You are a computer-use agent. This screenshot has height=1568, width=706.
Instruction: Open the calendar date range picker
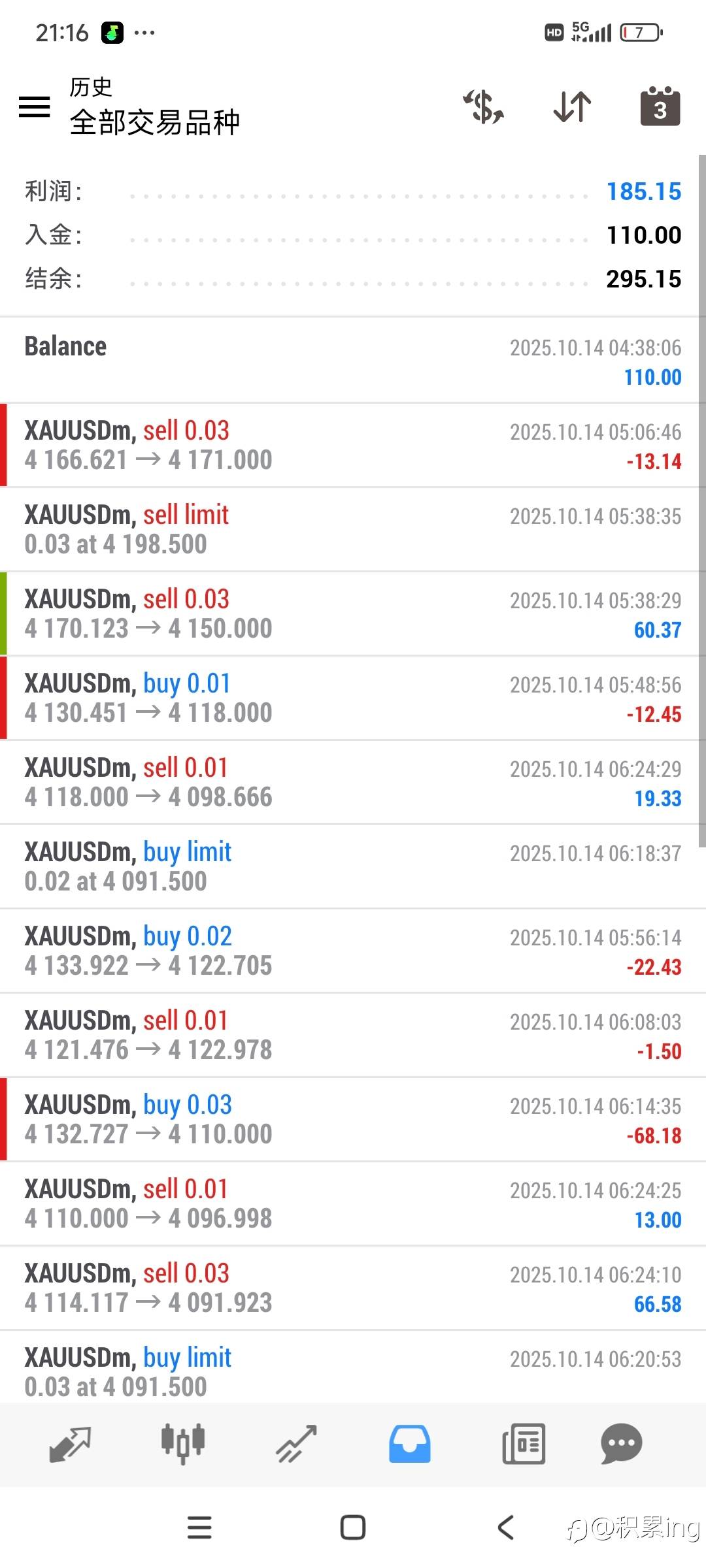coord(660,106)
